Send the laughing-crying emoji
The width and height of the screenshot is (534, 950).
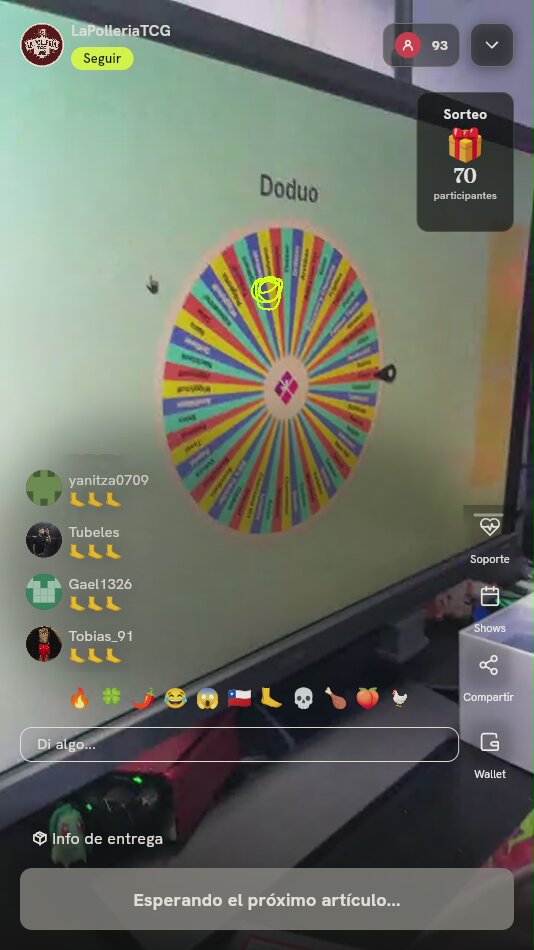176,698
